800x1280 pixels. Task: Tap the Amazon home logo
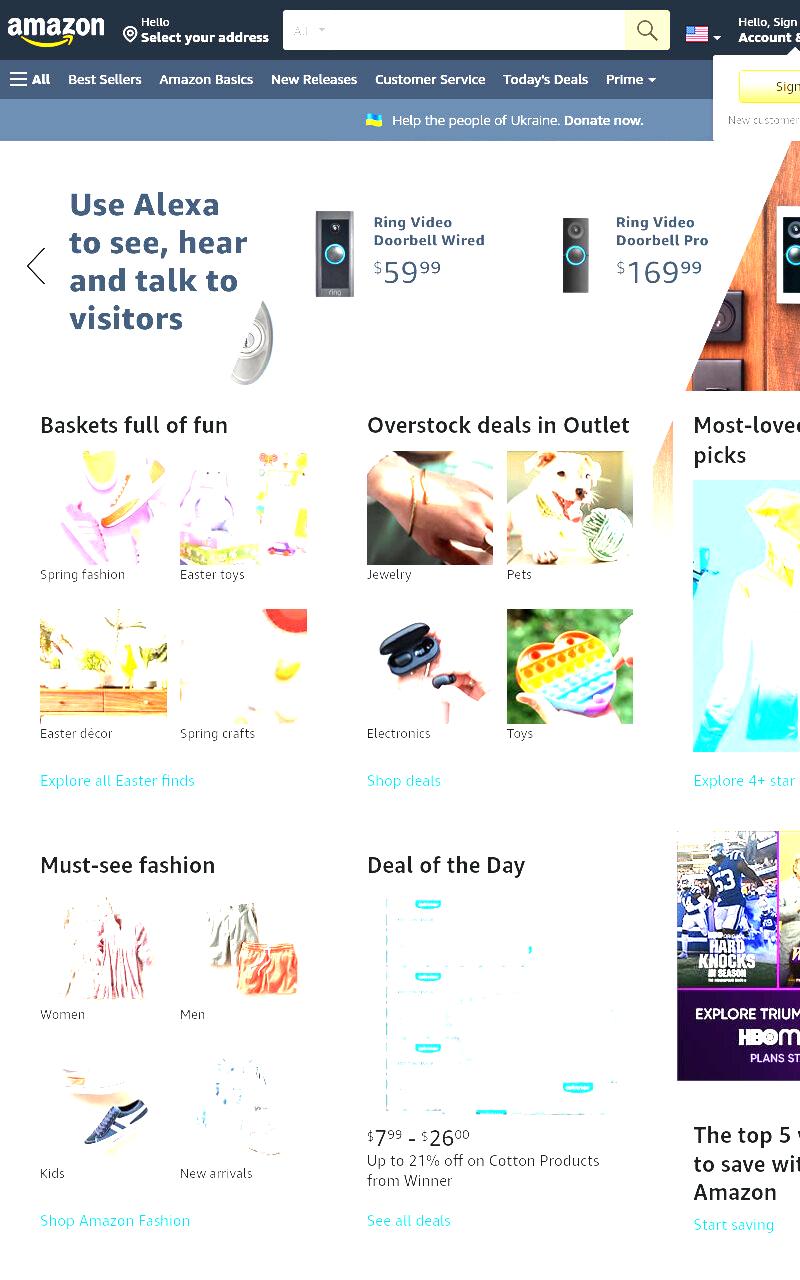[x=56, y=31]
